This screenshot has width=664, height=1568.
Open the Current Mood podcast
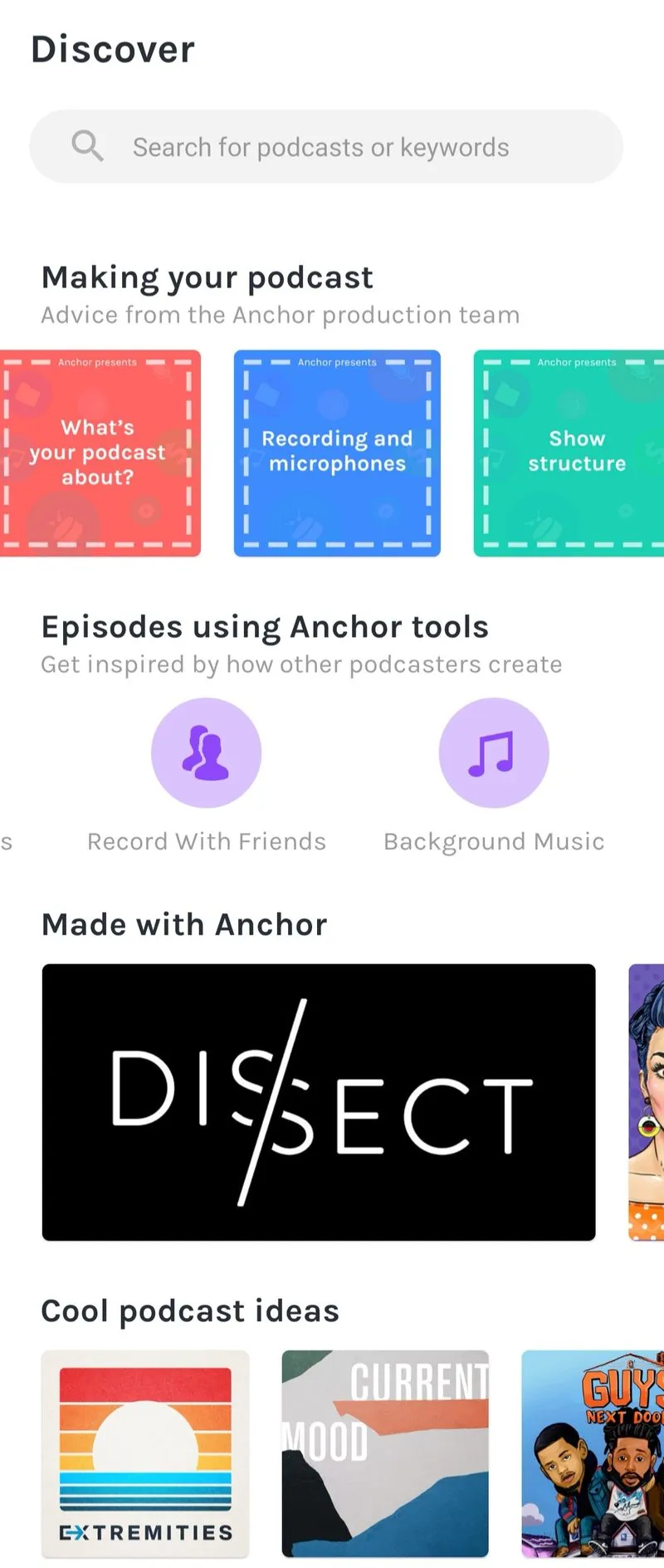[x=385, y=1453]
